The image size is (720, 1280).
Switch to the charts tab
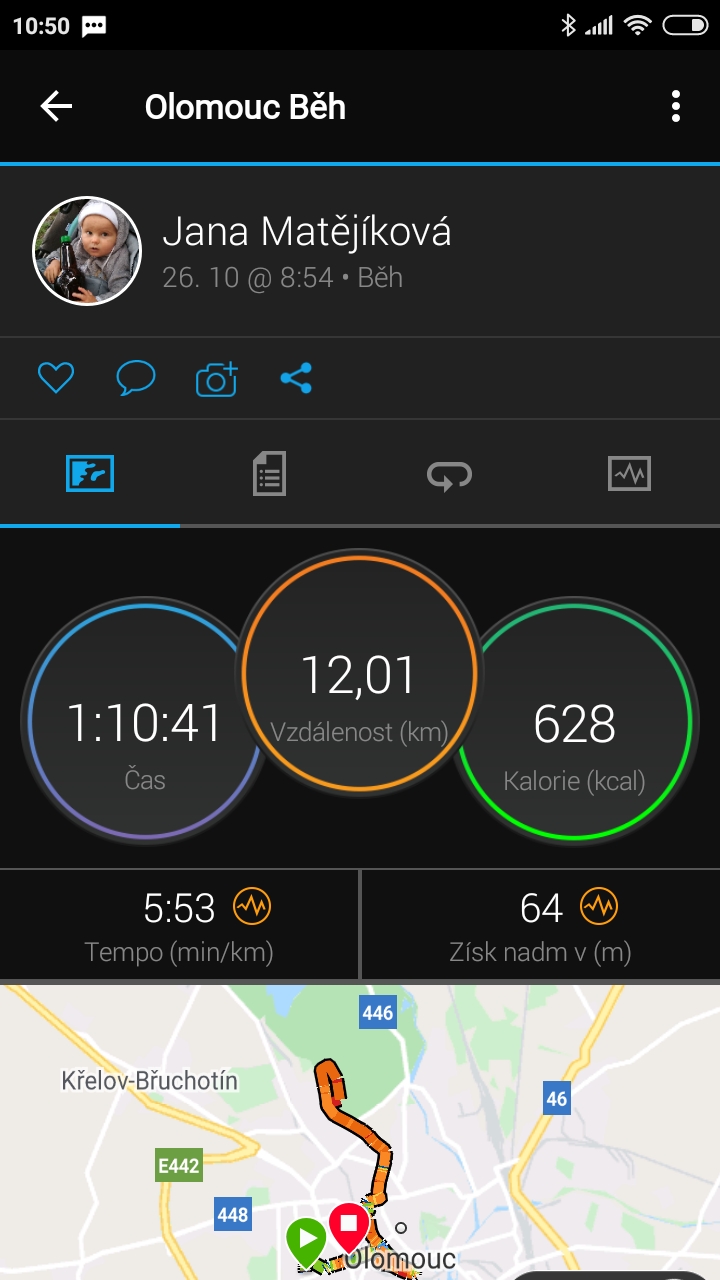point(629,473)
